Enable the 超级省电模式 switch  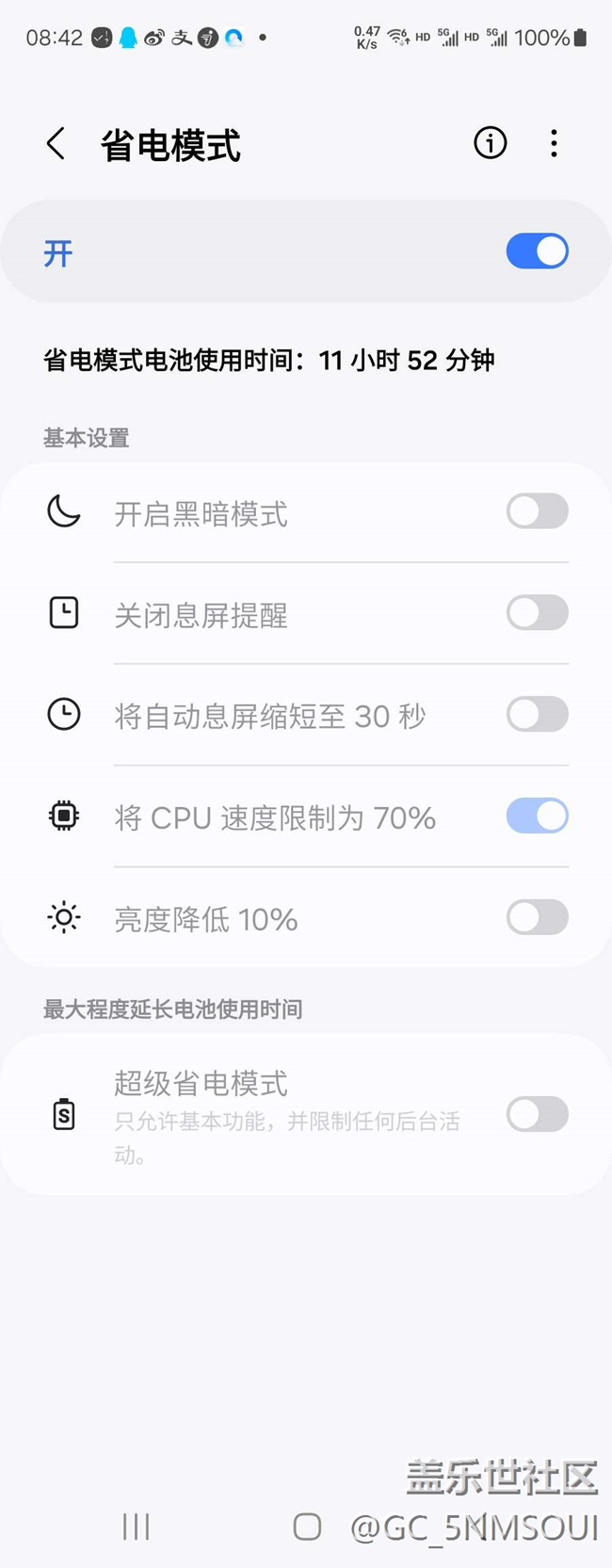(537, 1114)
